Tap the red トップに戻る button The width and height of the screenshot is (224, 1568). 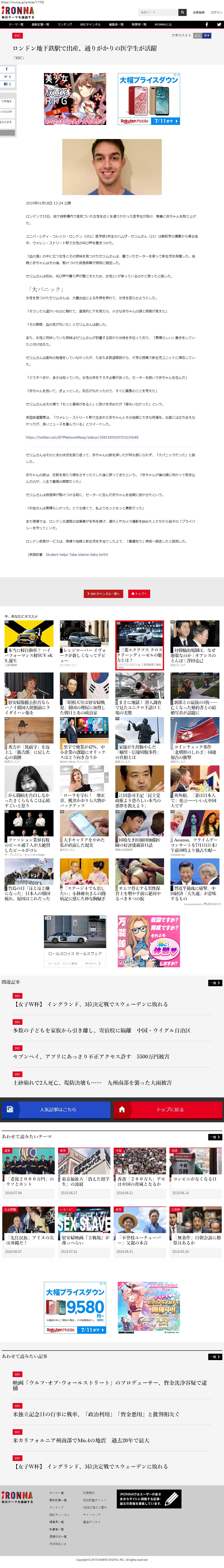(x=168, y=1110)
